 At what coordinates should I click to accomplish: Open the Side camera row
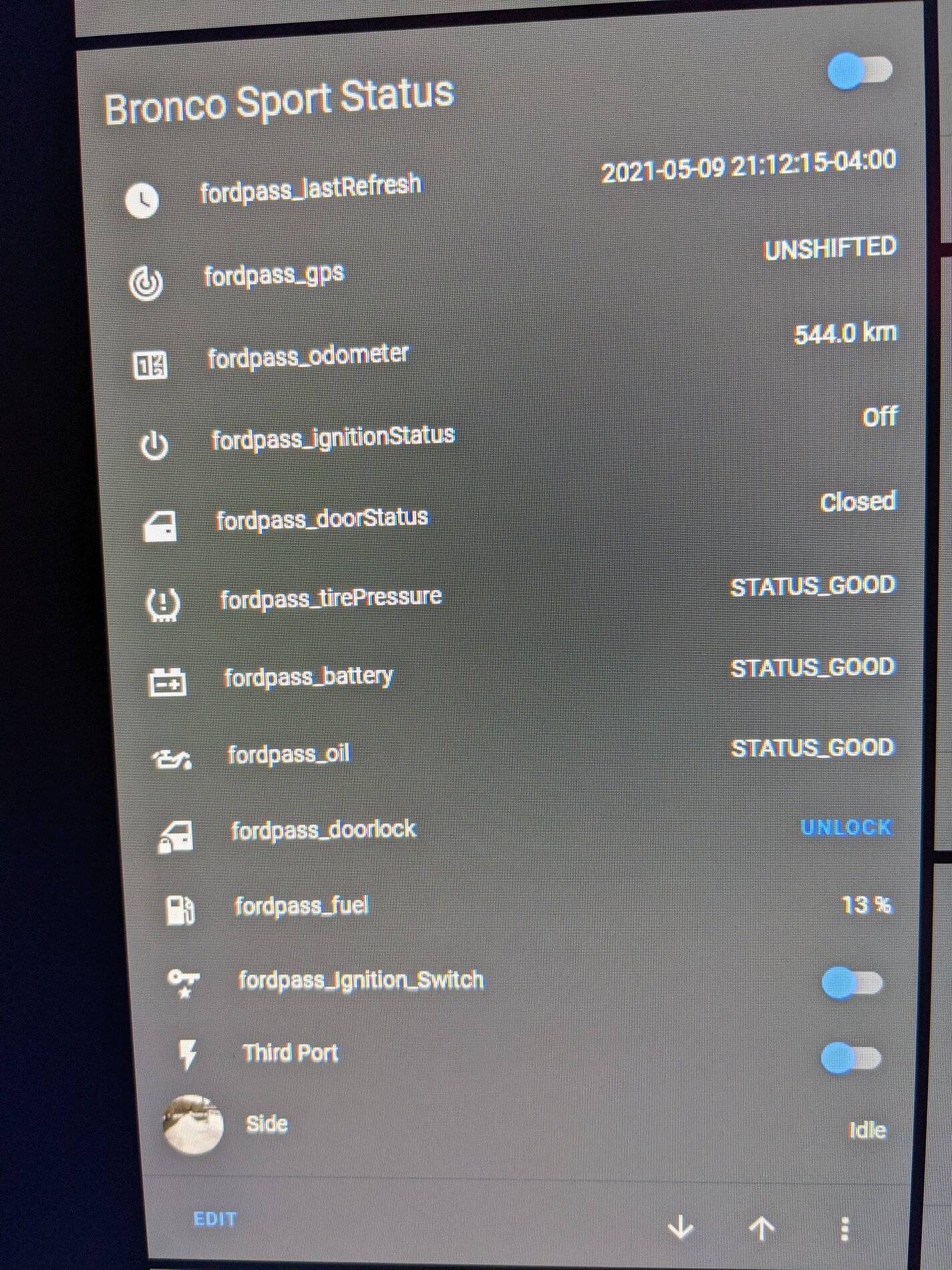[267, 1124]
